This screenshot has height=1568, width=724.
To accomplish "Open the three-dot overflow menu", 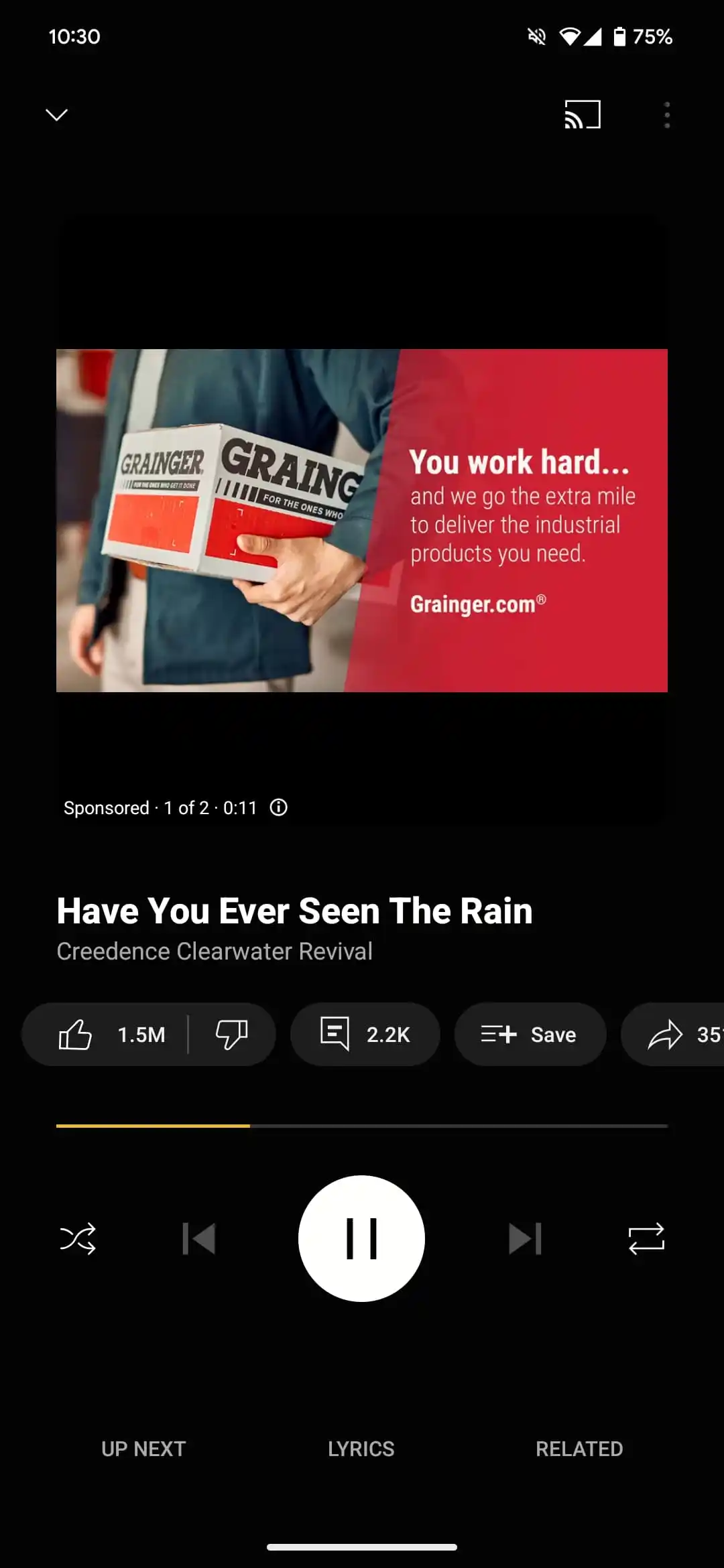I will (x=666, y=115).
